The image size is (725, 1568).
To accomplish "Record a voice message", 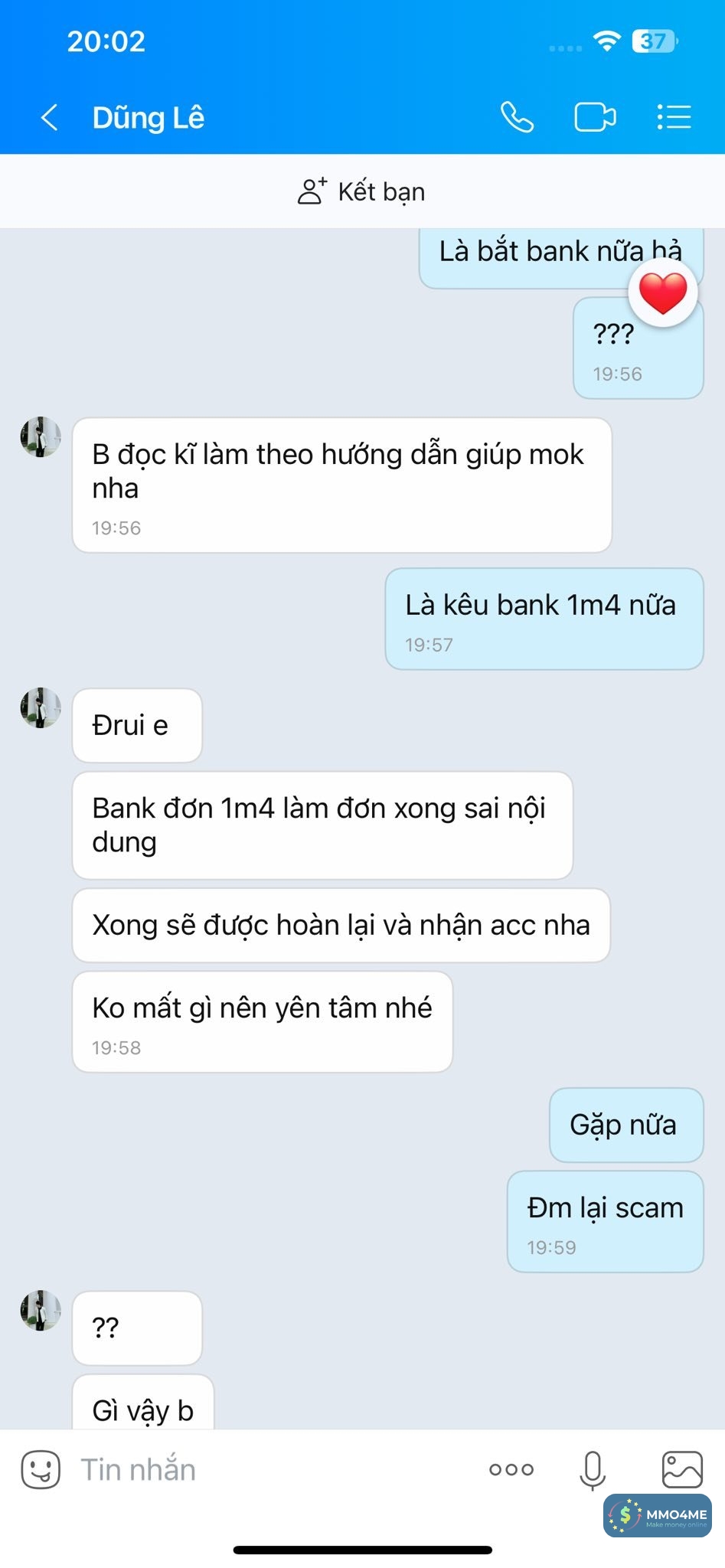I will [593, 1469].
